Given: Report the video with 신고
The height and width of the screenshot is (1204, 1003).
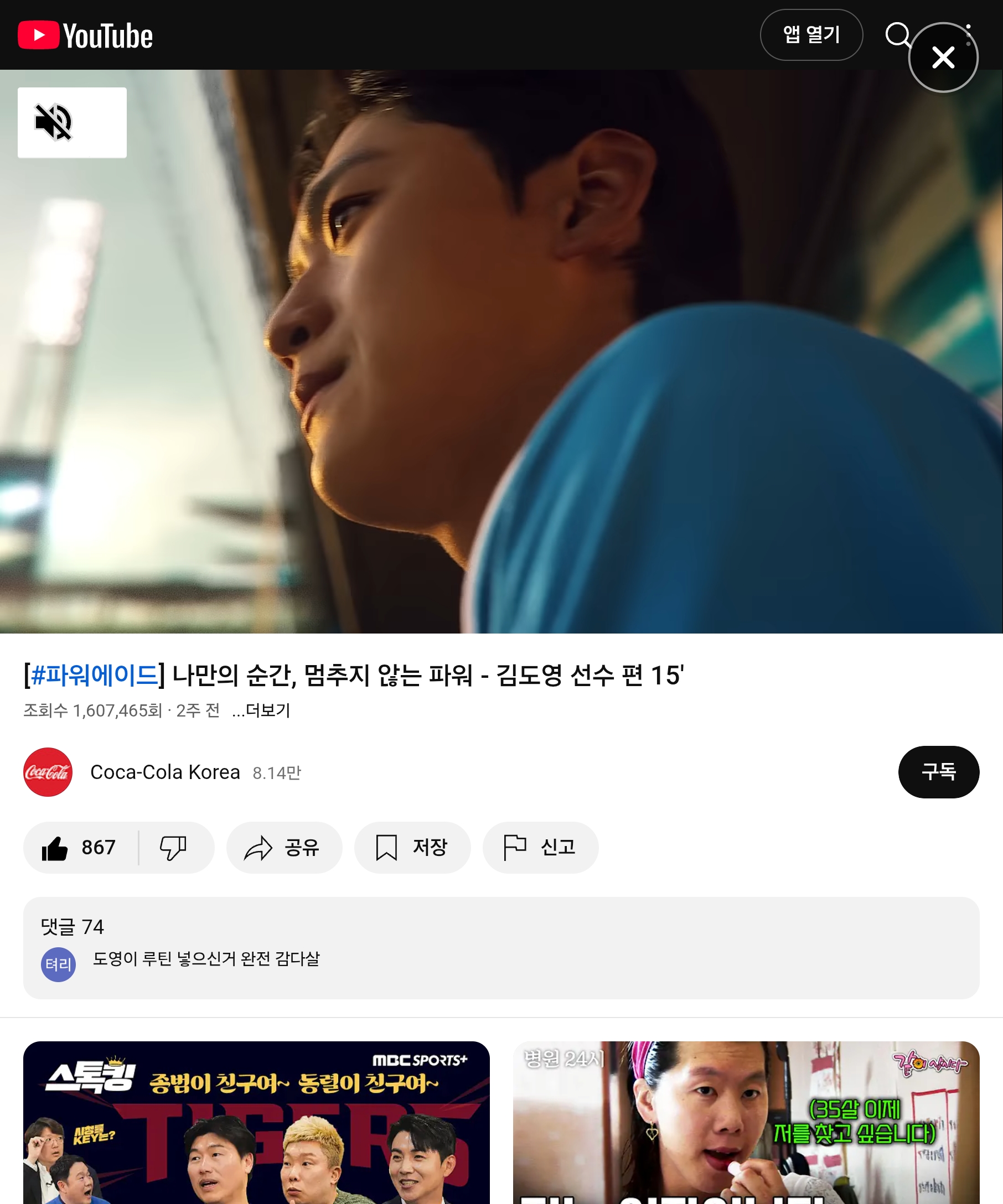Looking at the screenshot, I should click(x=540, y=847).
